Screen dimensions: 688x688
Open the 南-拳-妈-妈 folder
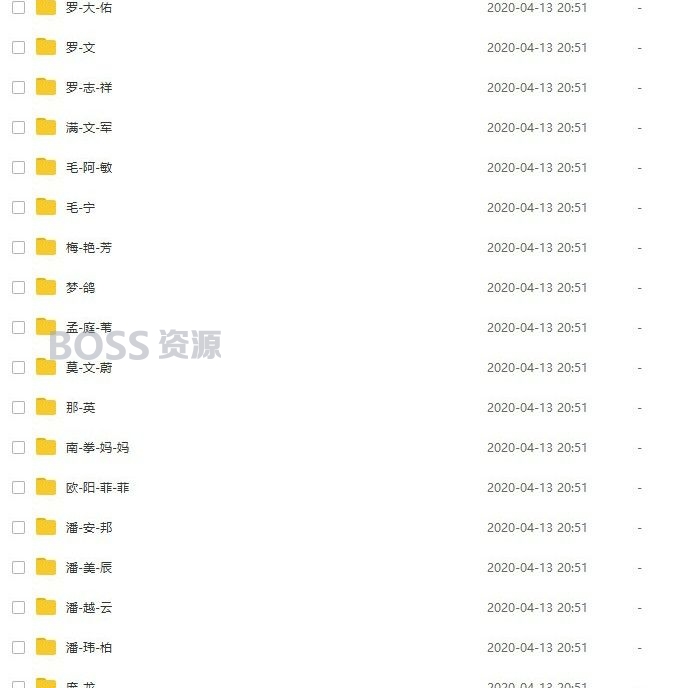pos(97,448)
